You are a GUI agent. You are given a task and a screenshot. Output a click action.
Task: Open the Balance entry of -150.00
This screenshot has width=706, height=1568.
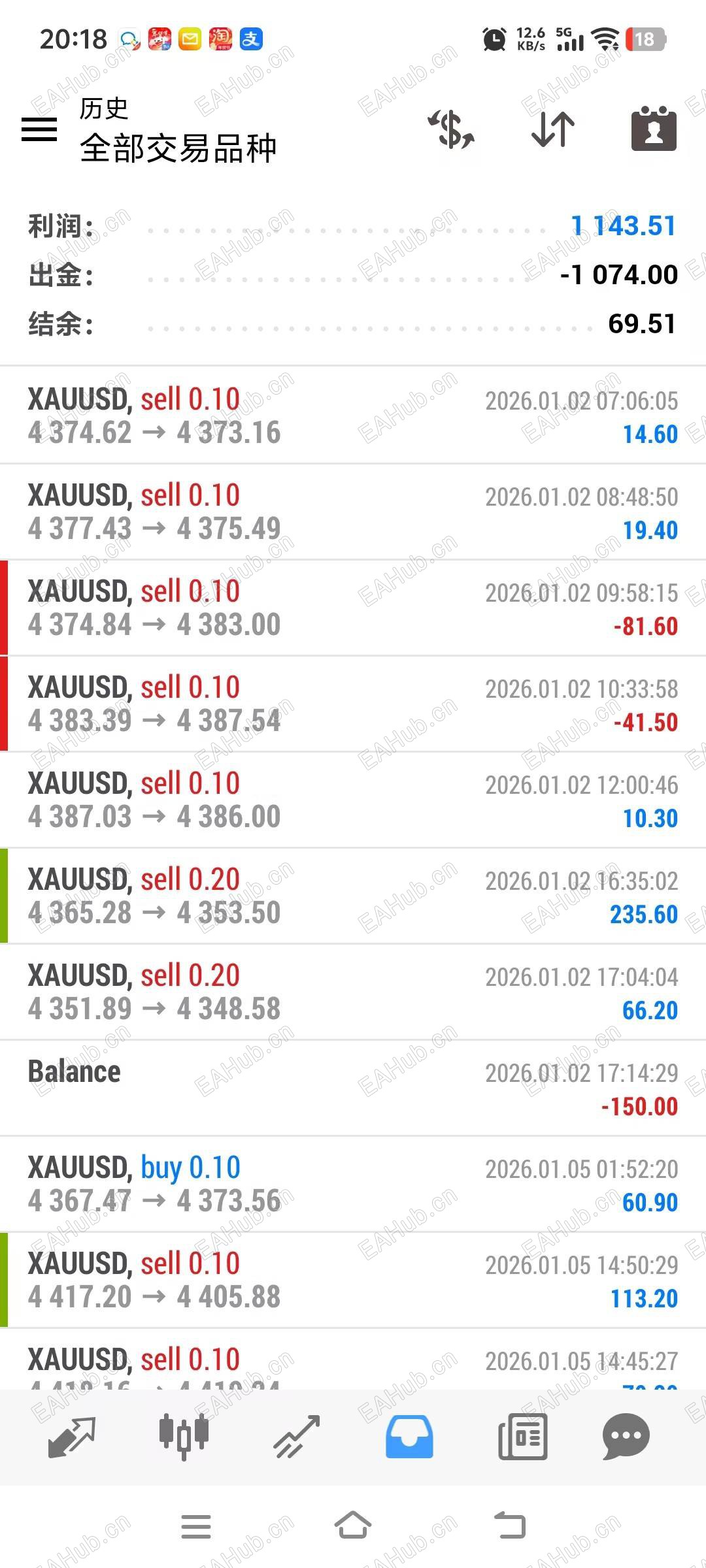click(353, 1088)
